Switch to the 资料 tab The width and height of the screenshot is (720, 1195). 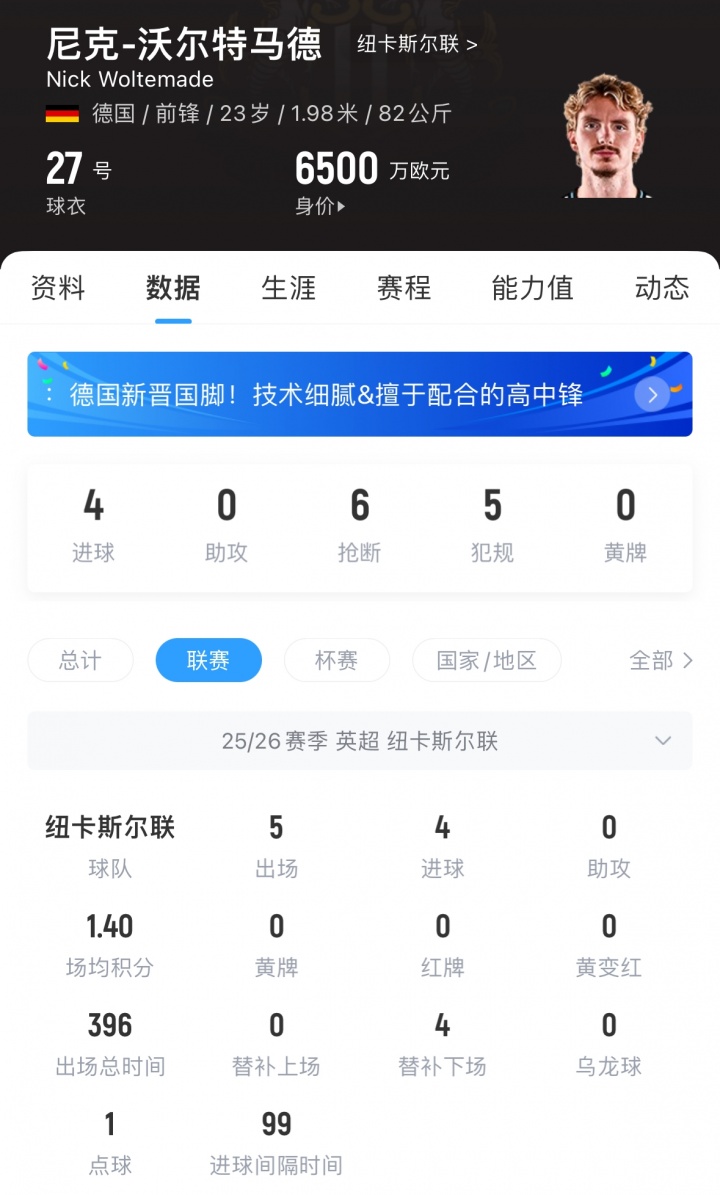pos(58,288)
